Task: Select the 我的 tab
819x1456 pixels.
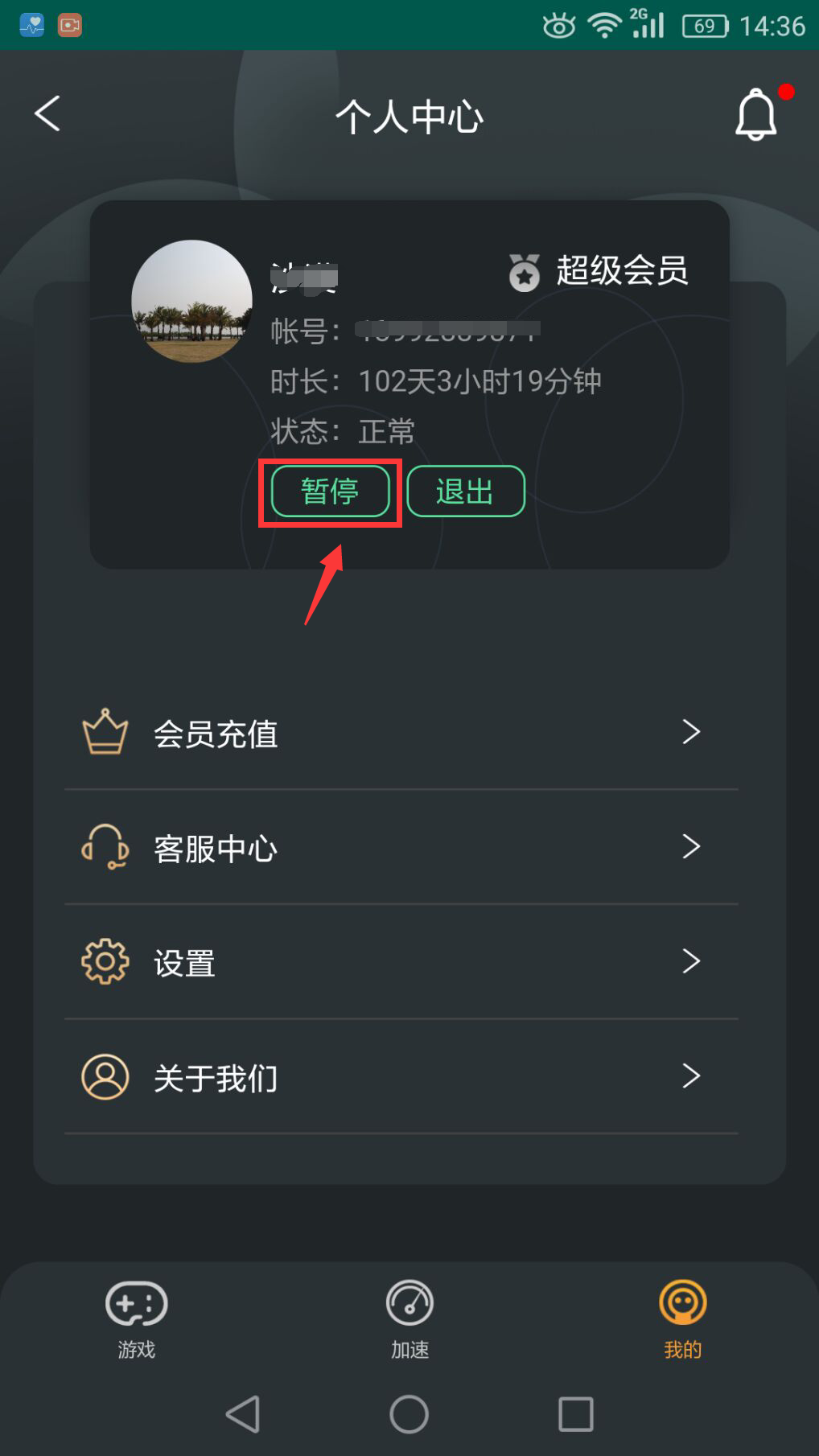Action: click(682, 1318)
